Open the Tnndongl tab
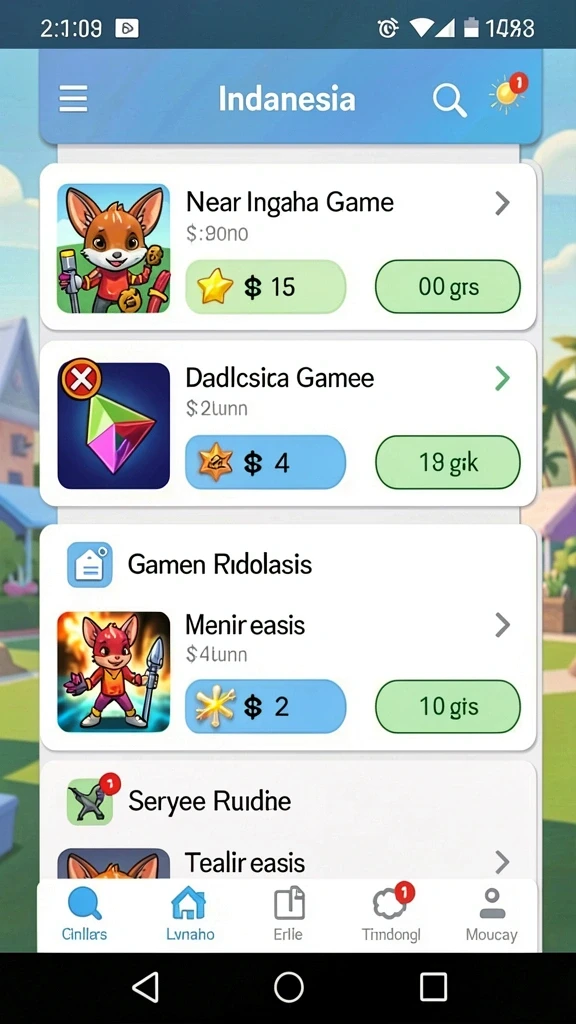 coord(391,914)
